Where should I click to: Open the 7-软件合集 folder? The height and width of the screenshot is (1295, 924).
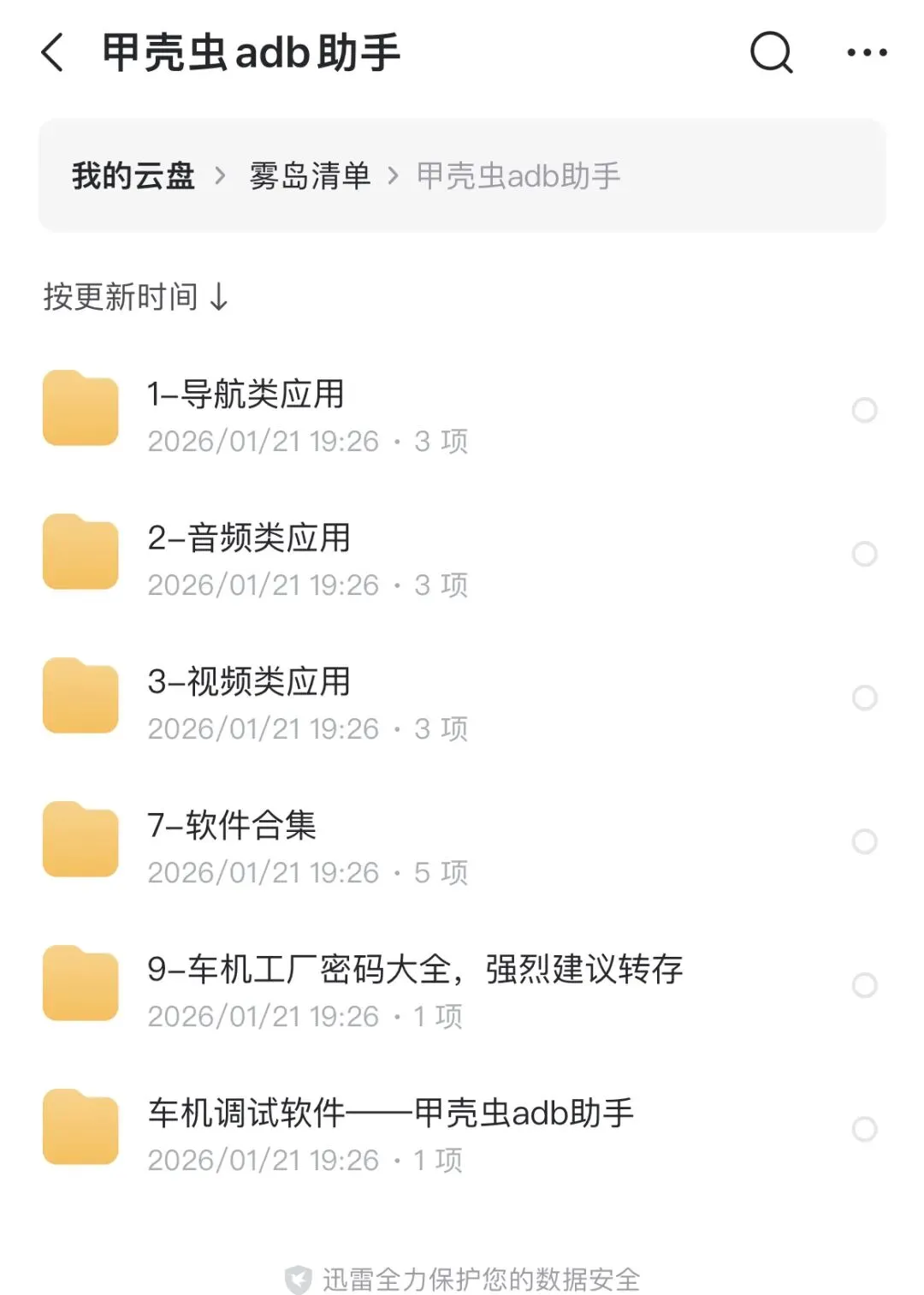[232, 826]
